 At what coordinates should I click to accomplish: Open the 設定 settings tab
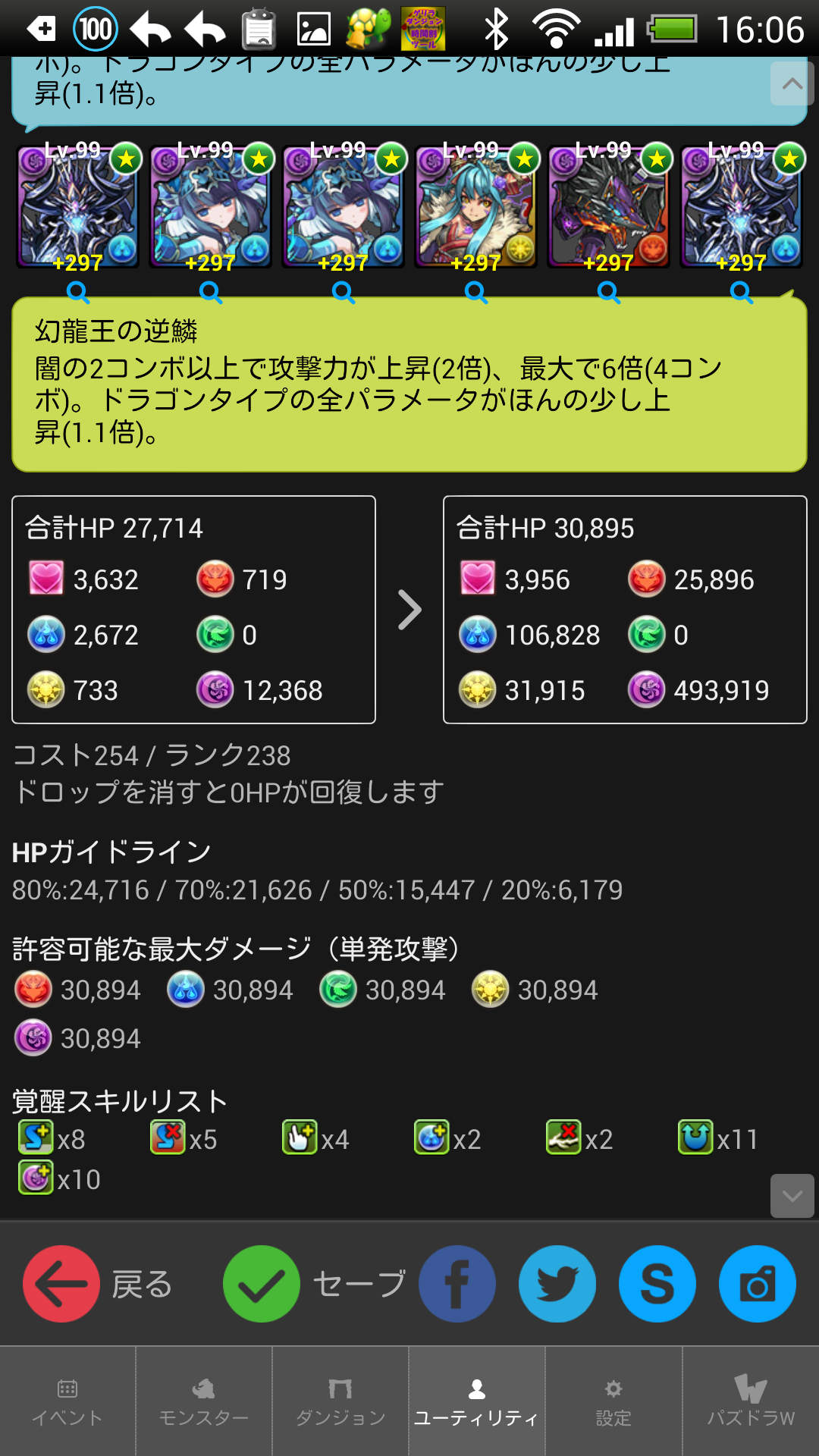[613, 1401]
